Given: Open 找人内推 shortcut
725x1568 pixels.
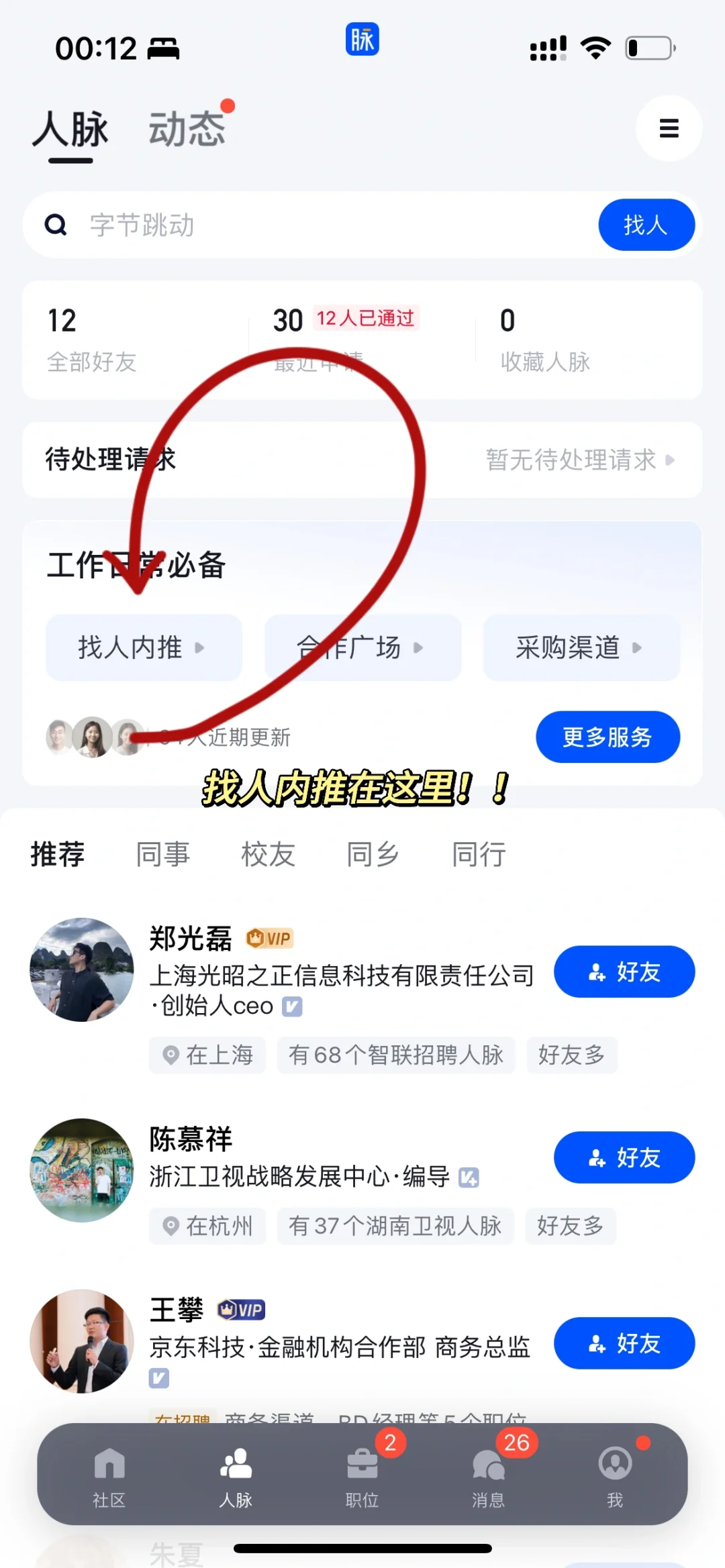Looking at the screenshot, I should tap(144, 647).
